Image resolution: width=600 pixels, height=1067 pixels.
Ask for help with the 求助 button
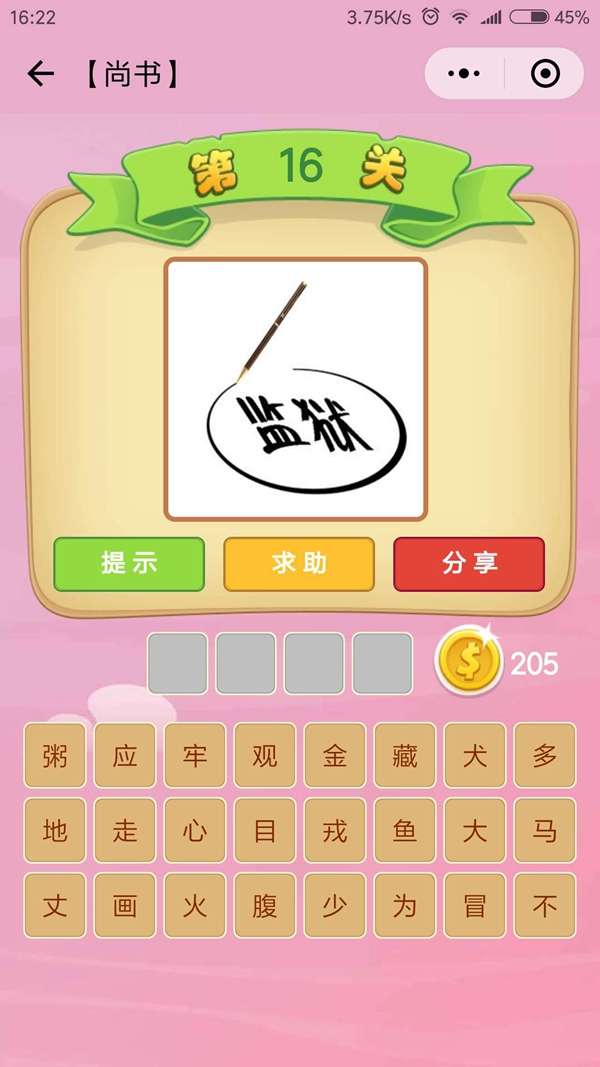299,563
